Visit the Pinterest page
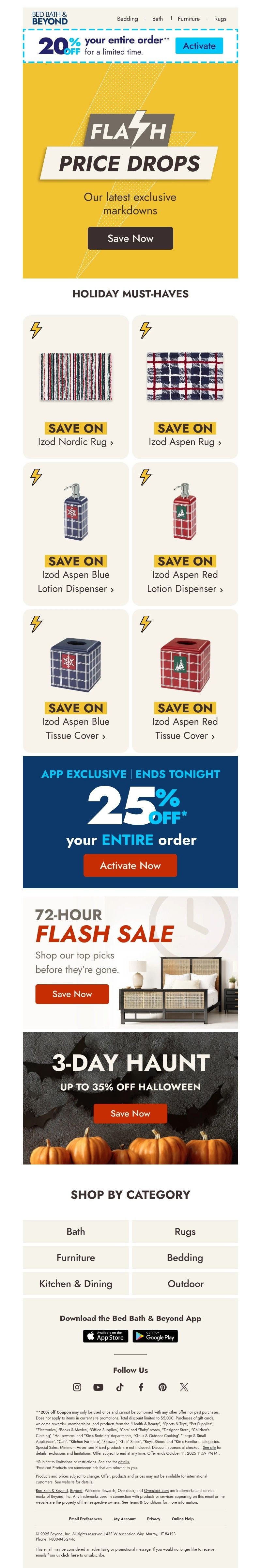 (x=162, y=1387)
